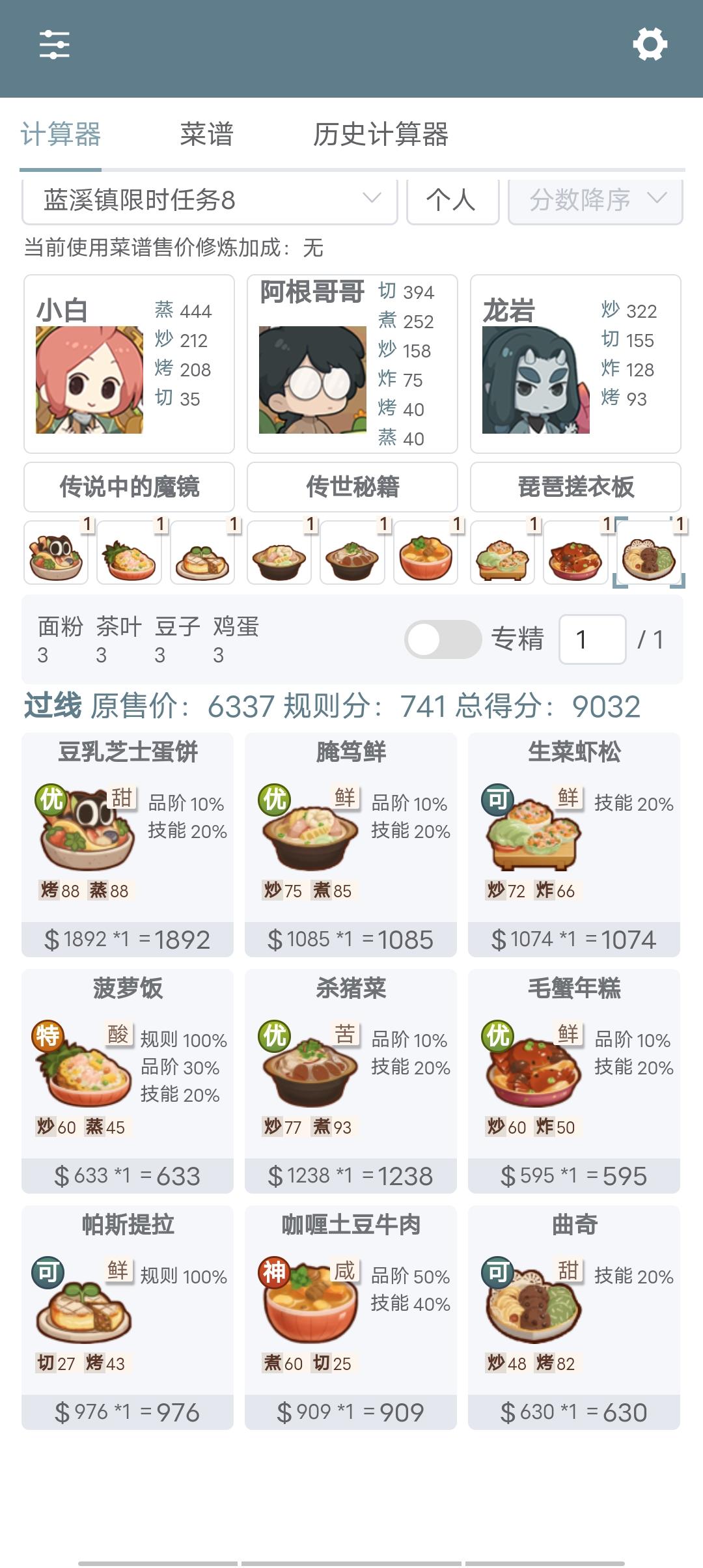Expand the 蓝溪镇限时任务8 dropdown

(x=210, y=200)
